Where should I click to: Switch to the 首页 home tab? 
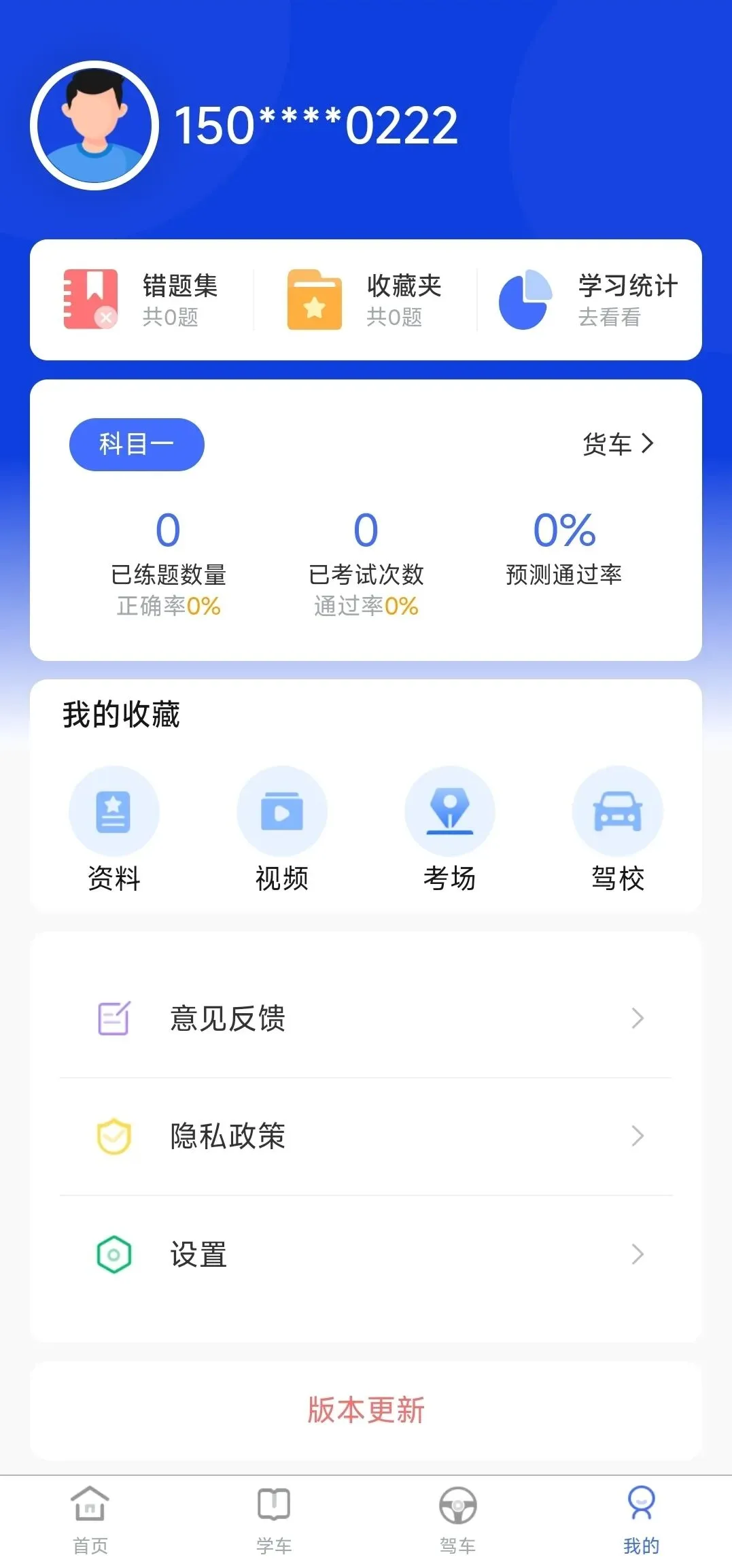click(x=90, y=1521)
